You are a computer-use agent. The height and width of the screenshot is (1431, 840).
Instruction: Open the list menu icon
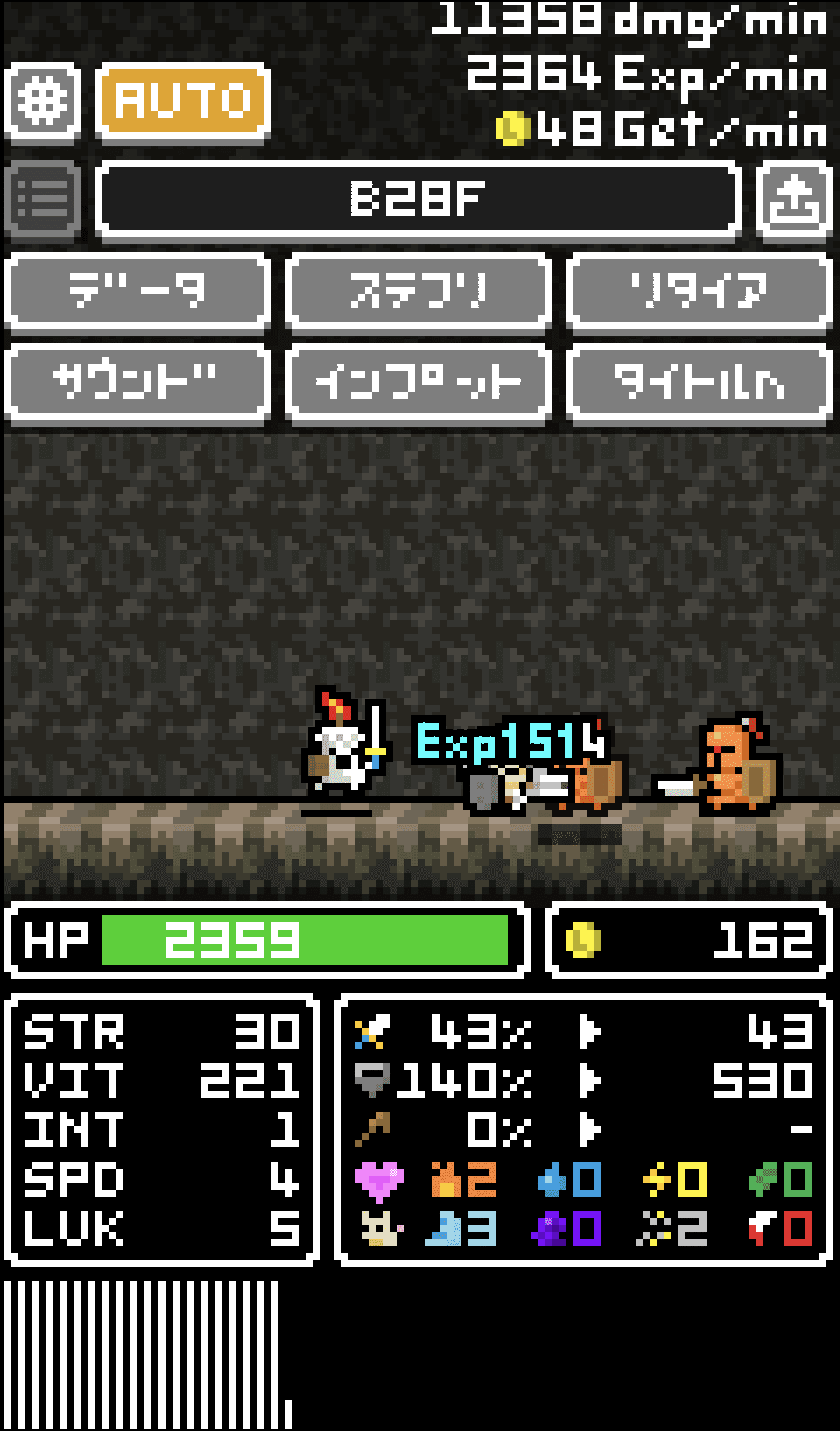(43, 200)
